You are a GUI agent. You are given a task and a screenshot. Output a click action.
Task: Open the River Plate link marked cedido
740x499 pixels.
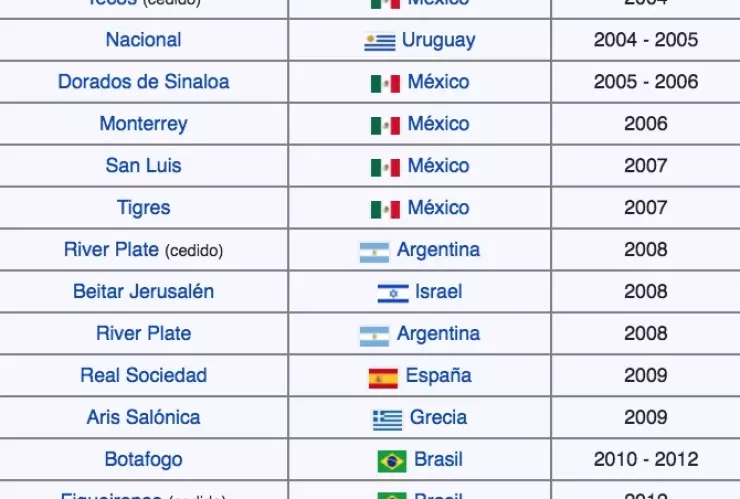point(111,250)
